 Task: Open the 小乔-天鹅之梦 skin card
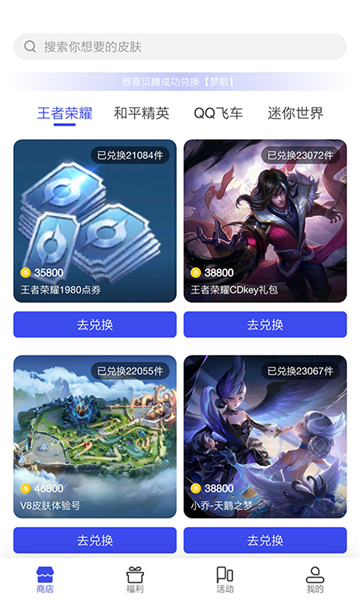pos(265,437)
